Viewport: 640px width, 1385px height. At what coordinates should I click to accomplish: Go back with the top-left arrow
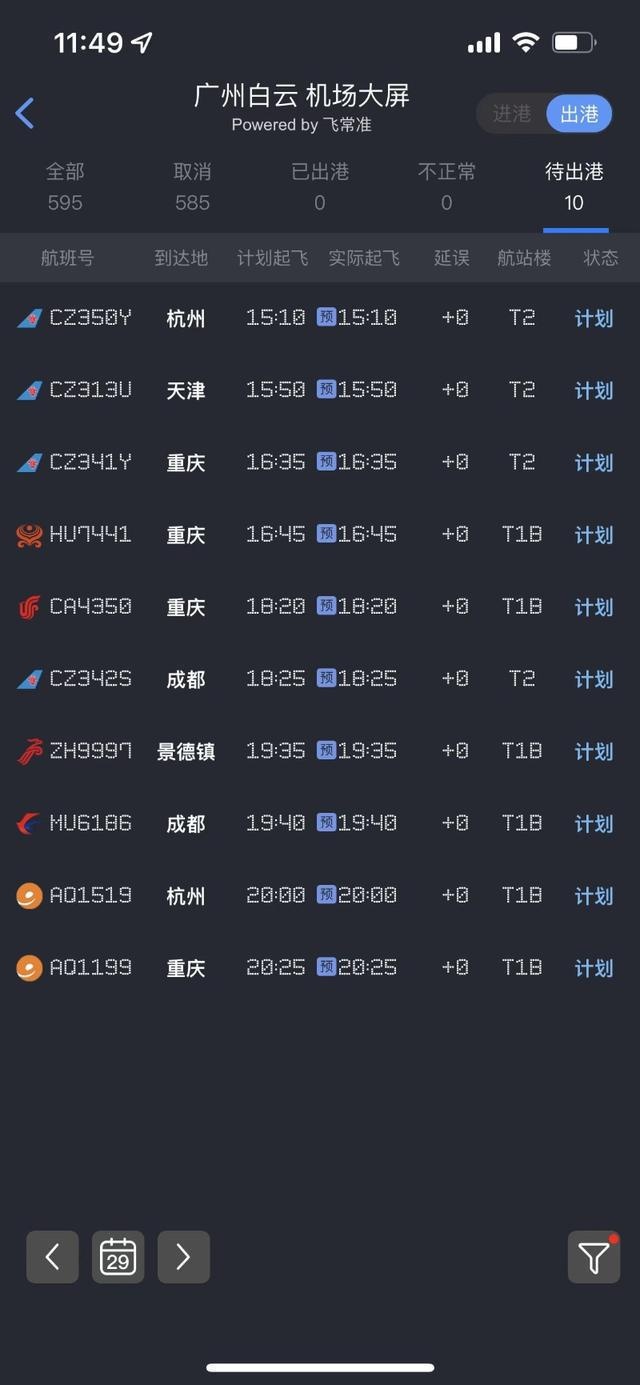[x=26, y=113]
